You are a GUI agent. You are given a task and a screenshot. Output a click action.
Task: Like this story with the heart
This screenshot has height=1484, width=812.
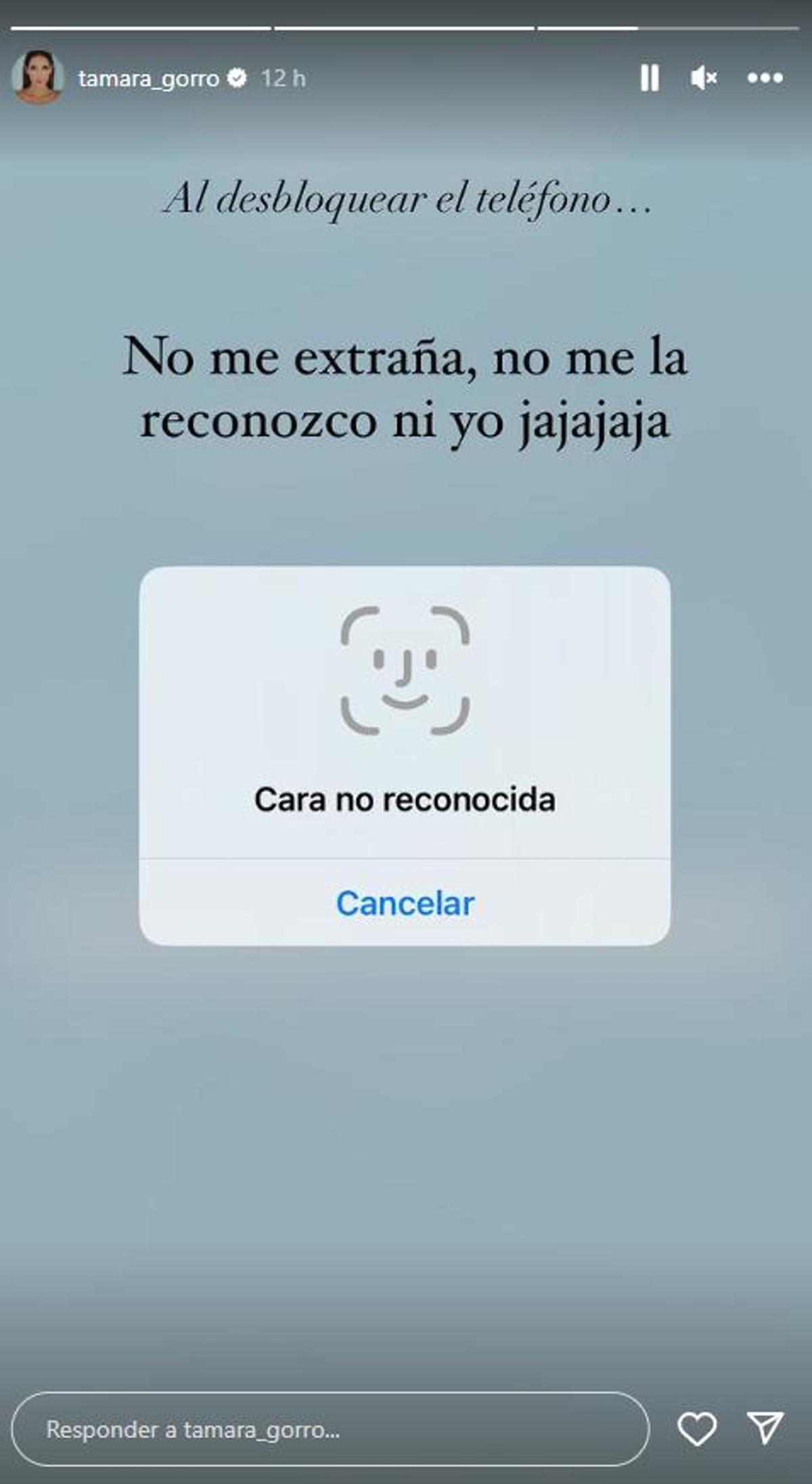coord(696,1429)
